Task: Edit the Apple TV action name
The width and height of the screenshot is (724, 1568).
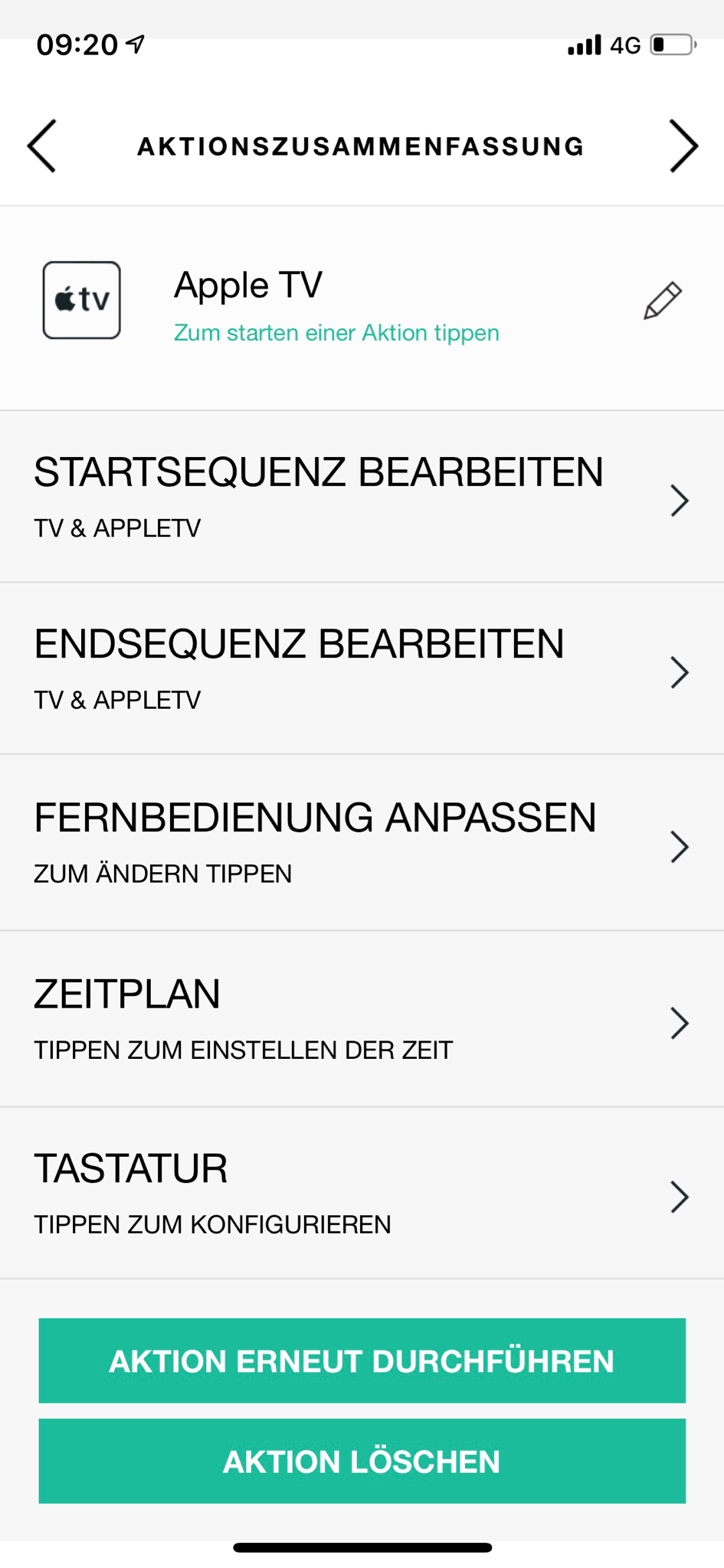Action: pos(663,300)
